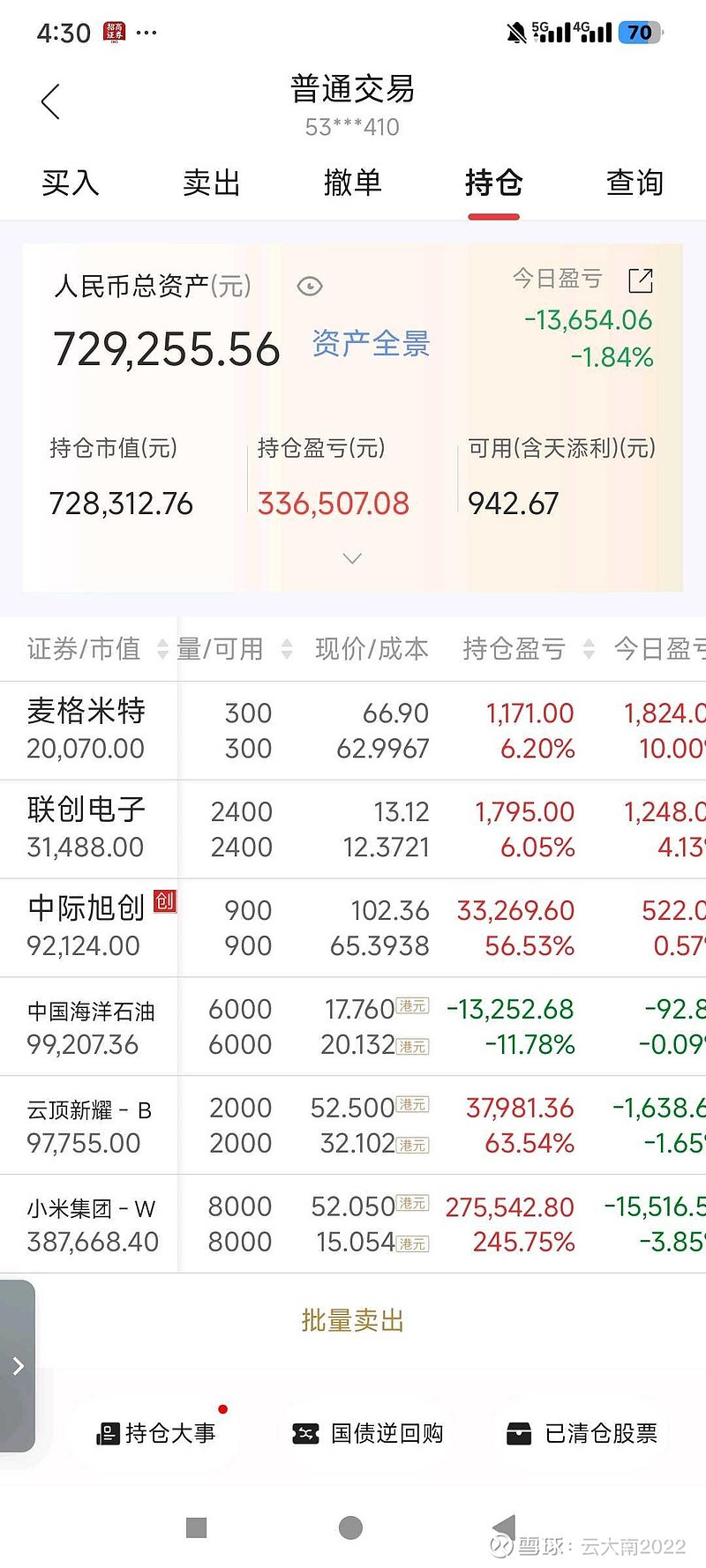Open the 资产全景 link
706x1568 pixels.
click(371, 343)
